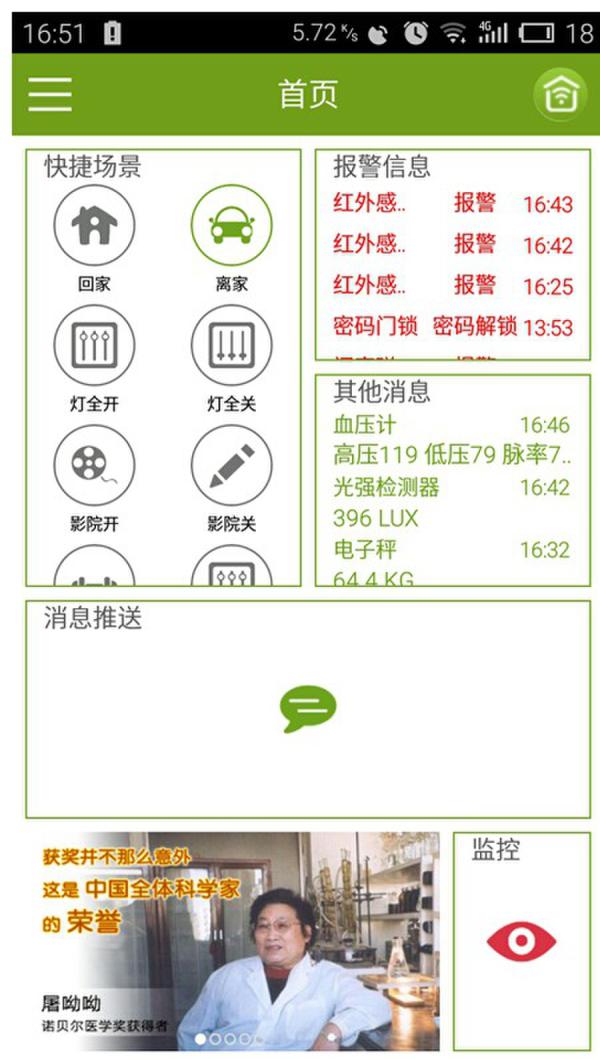The height and width of the screenshot is (1059, 600).
Task: Open the 16:43 红外感 alarm entry
Action: coord(453,203)
